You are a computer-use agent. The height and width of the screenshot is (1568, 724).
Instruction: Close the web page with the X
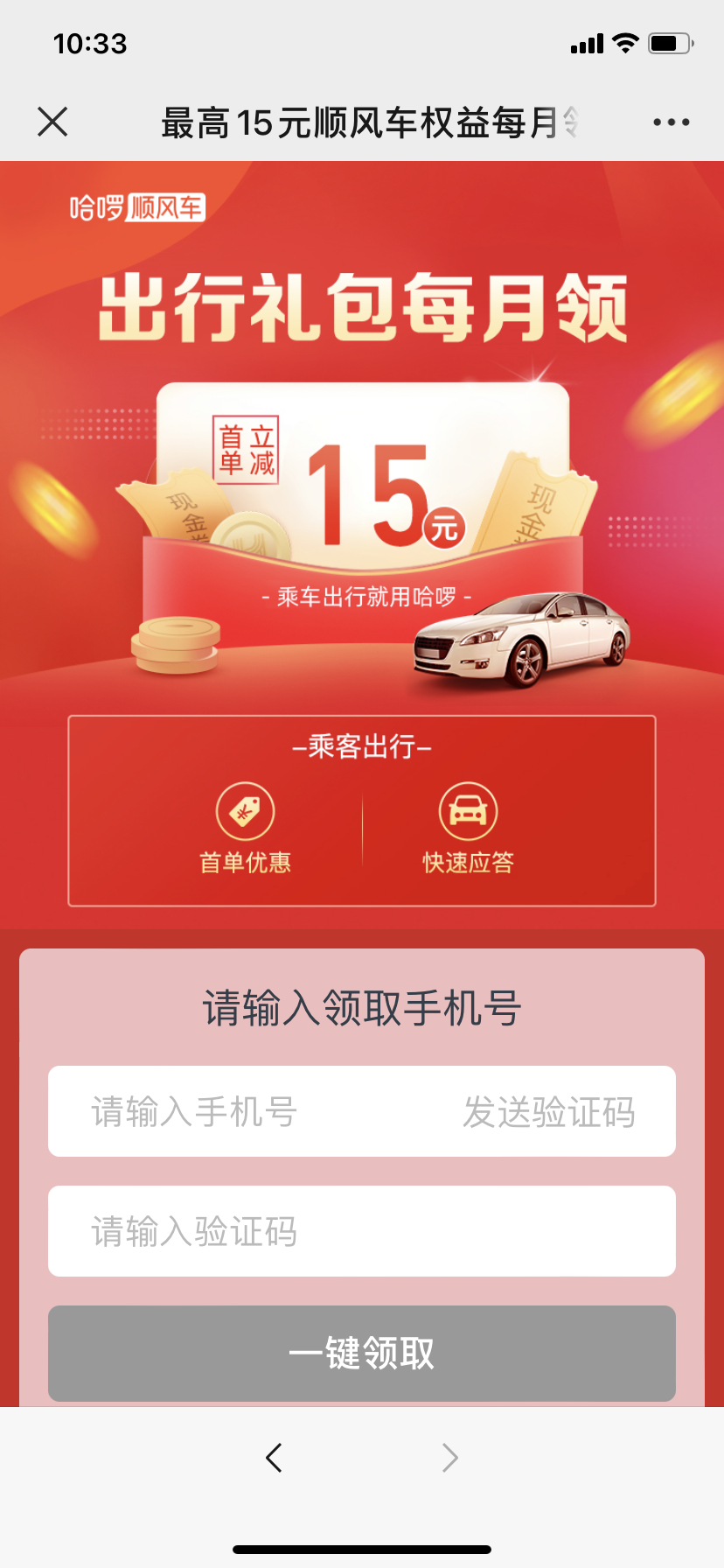click(x=52, y=122)
